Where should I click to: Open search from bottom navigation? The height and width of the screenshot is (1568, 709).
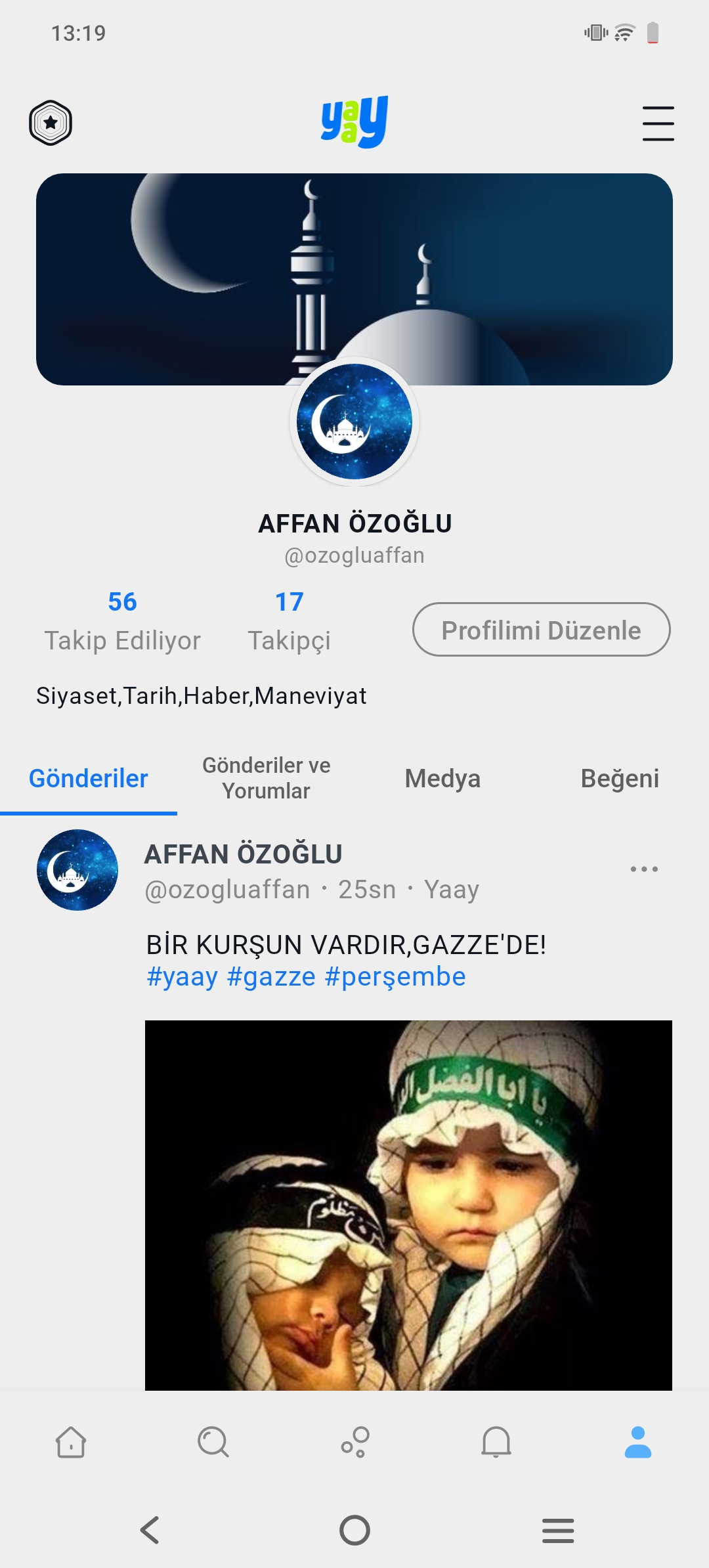tap(213, 1442)
